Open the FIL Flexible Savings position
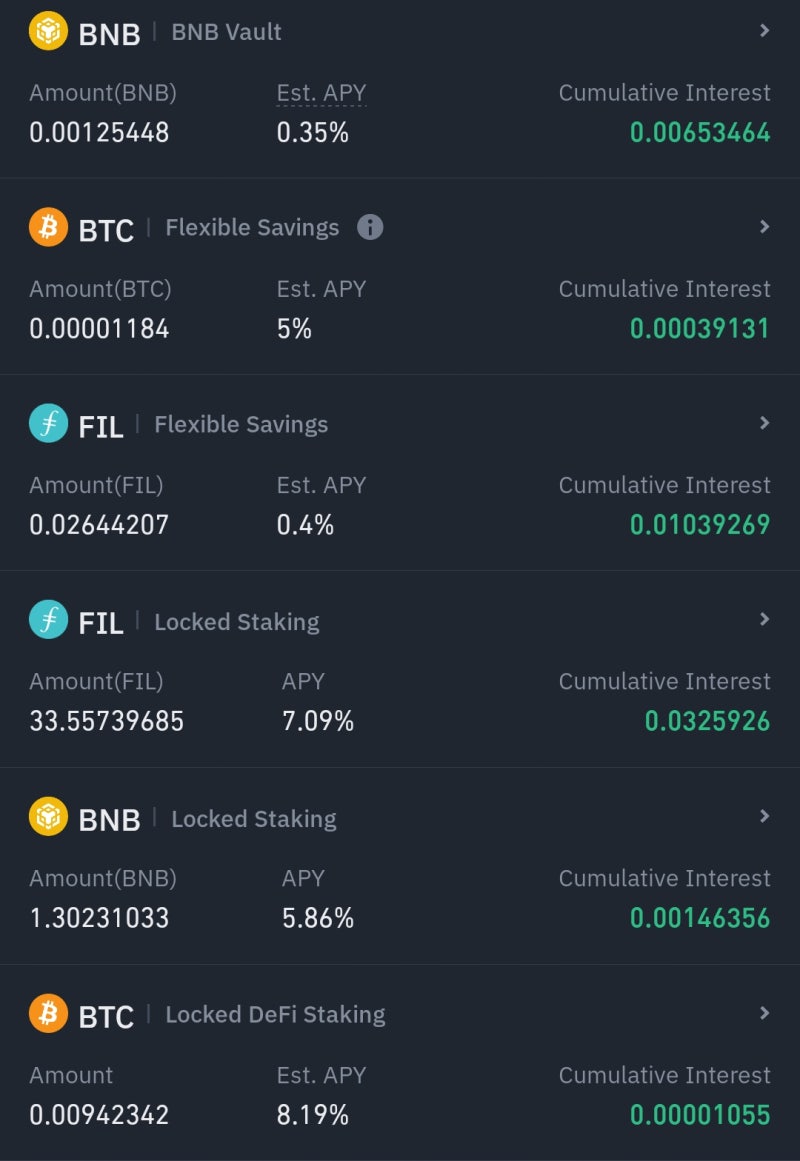 (764, 423)
